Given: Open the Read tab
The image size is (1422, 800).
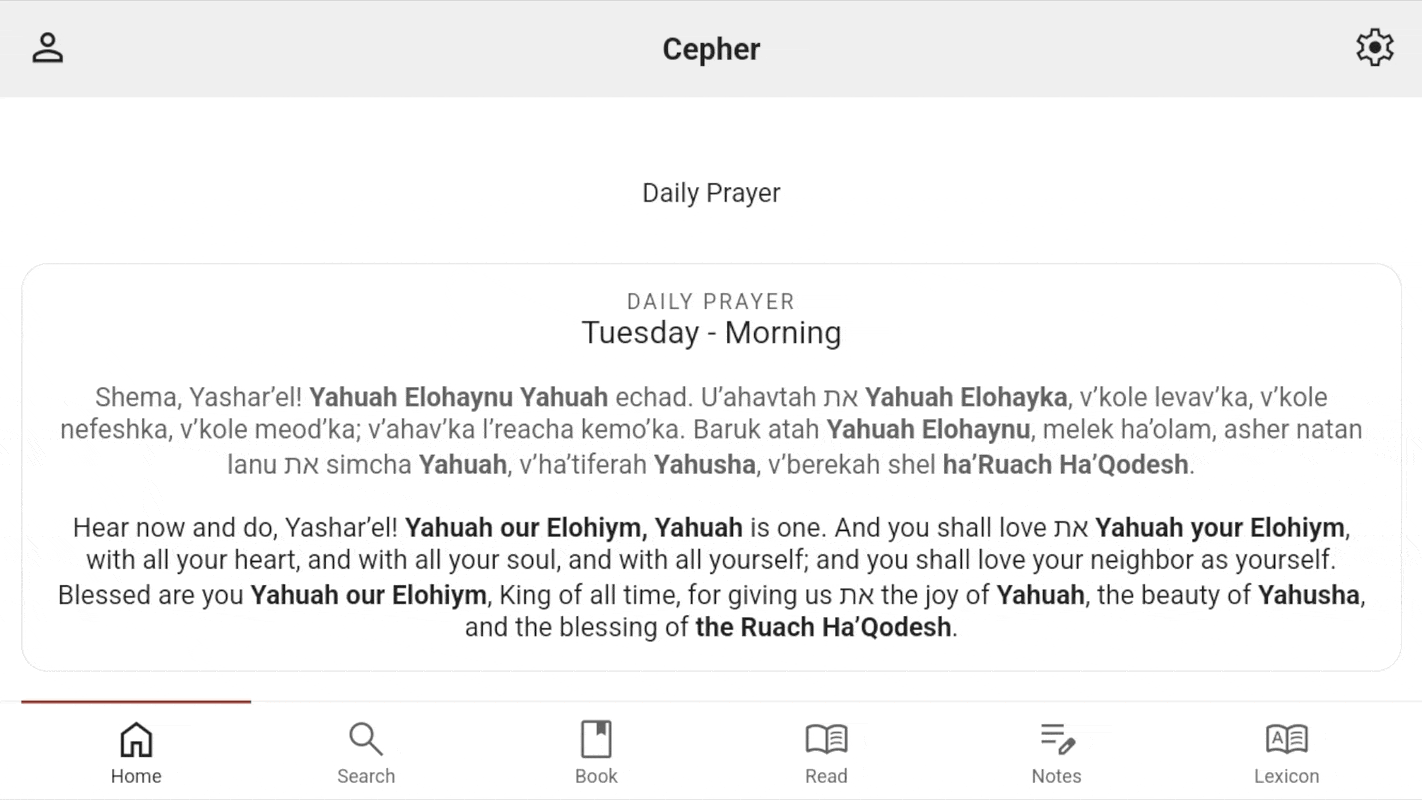Looking at the screenshot, I should click(x=826, y=752).
